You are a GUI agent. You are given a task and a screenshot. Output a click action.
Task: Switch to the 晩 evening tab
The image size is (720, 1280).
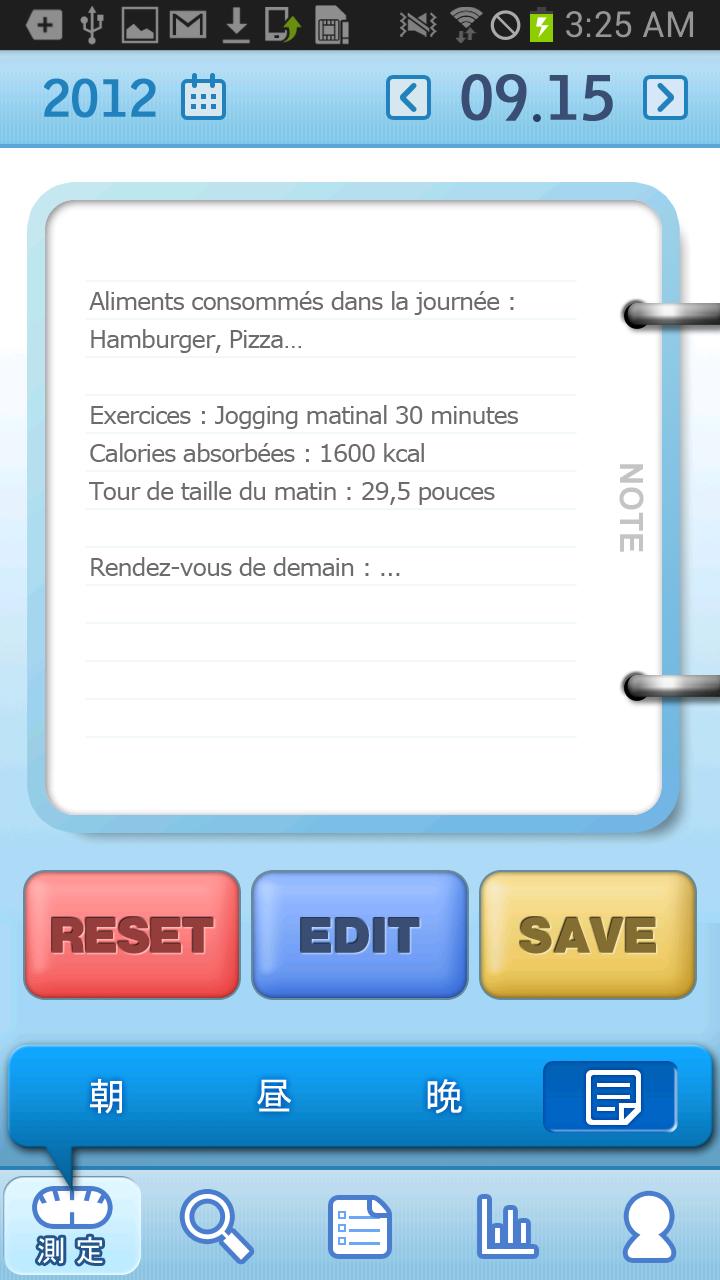tap(443, 1097)
